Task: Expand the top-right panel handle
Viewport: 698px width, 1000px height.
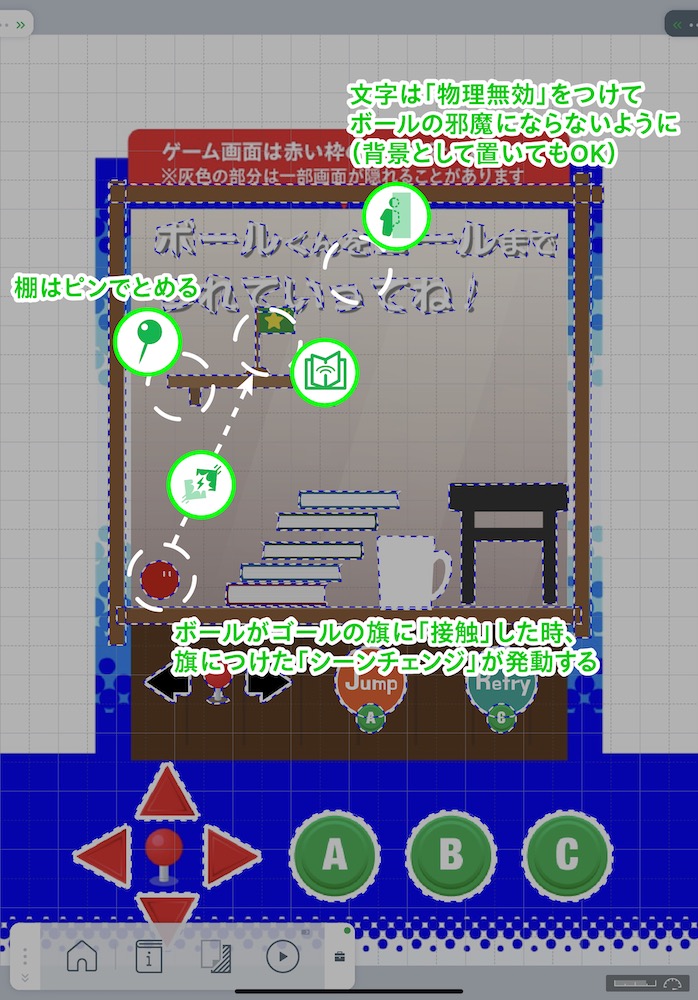Action: tap(679, 22)
